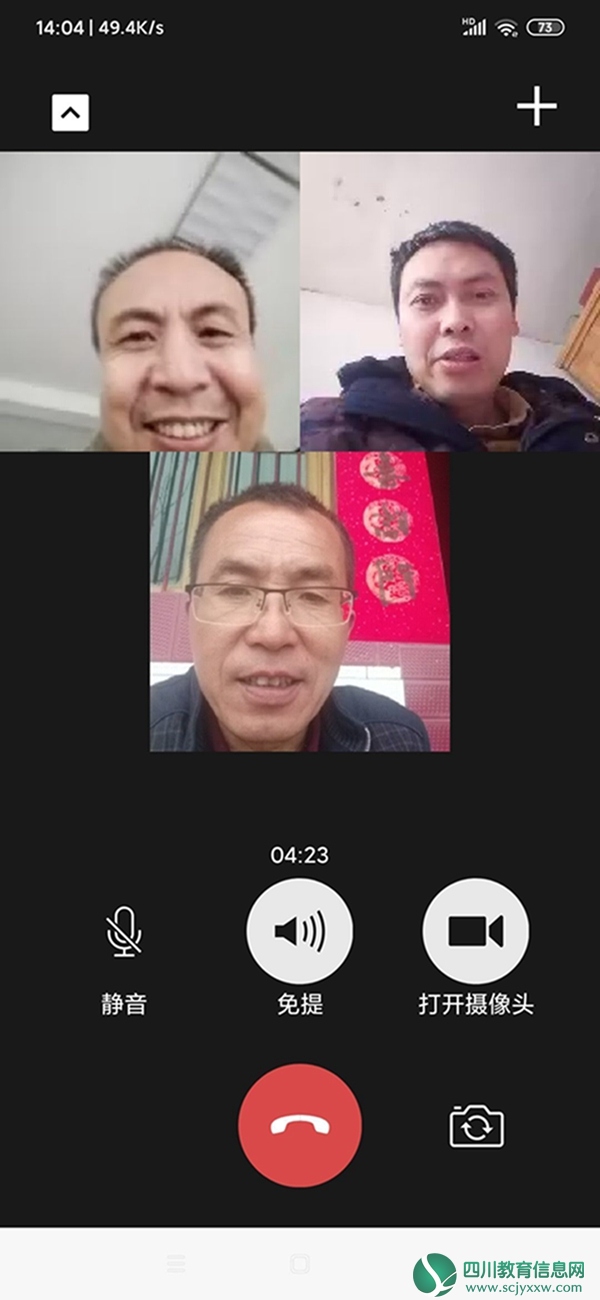This screenshot has width=600, height=1300.
Task: Select the video tile of man in dark jacket
Action: tap(450, 300)
